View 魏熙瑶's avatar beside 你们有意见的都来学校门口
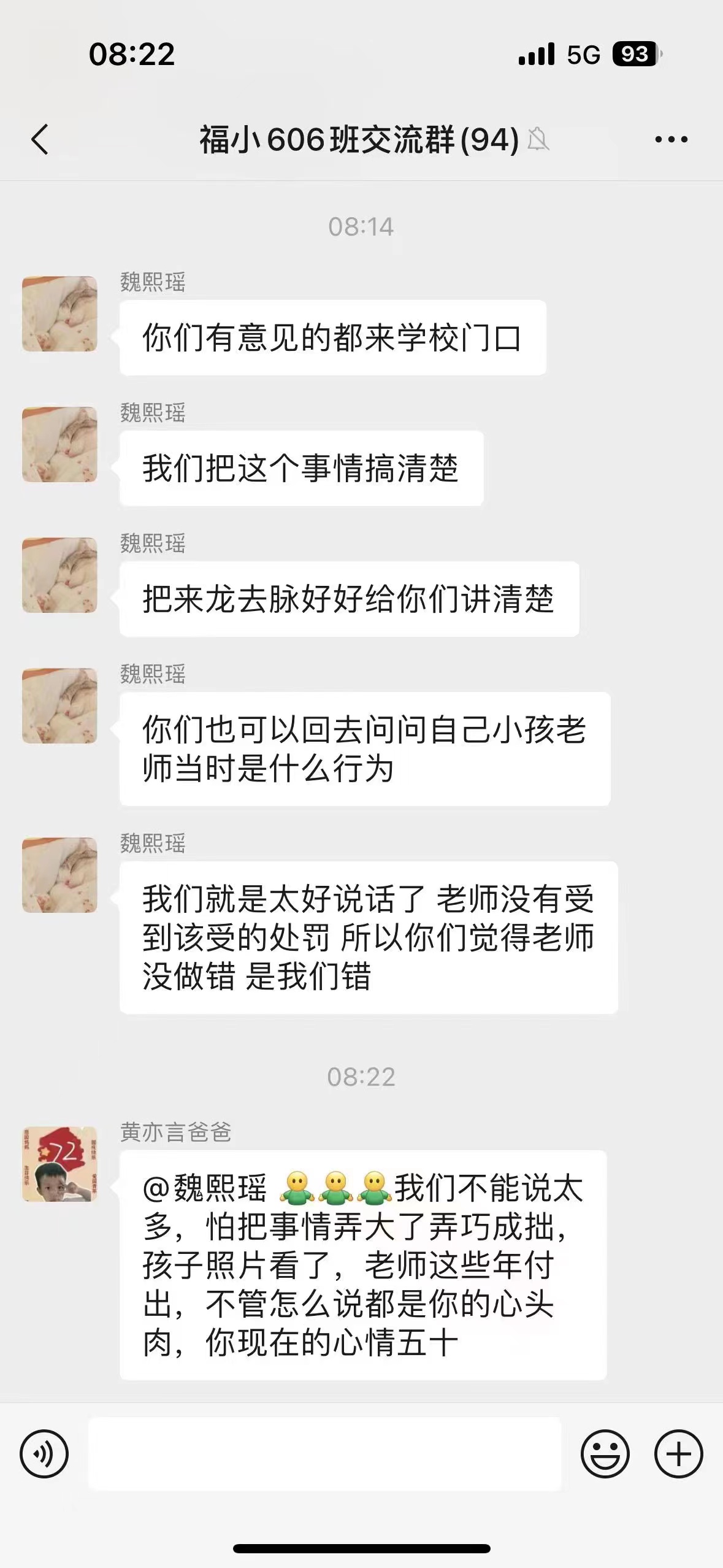723x1568 pixels. pyautogui.click(x=59, y=313)
